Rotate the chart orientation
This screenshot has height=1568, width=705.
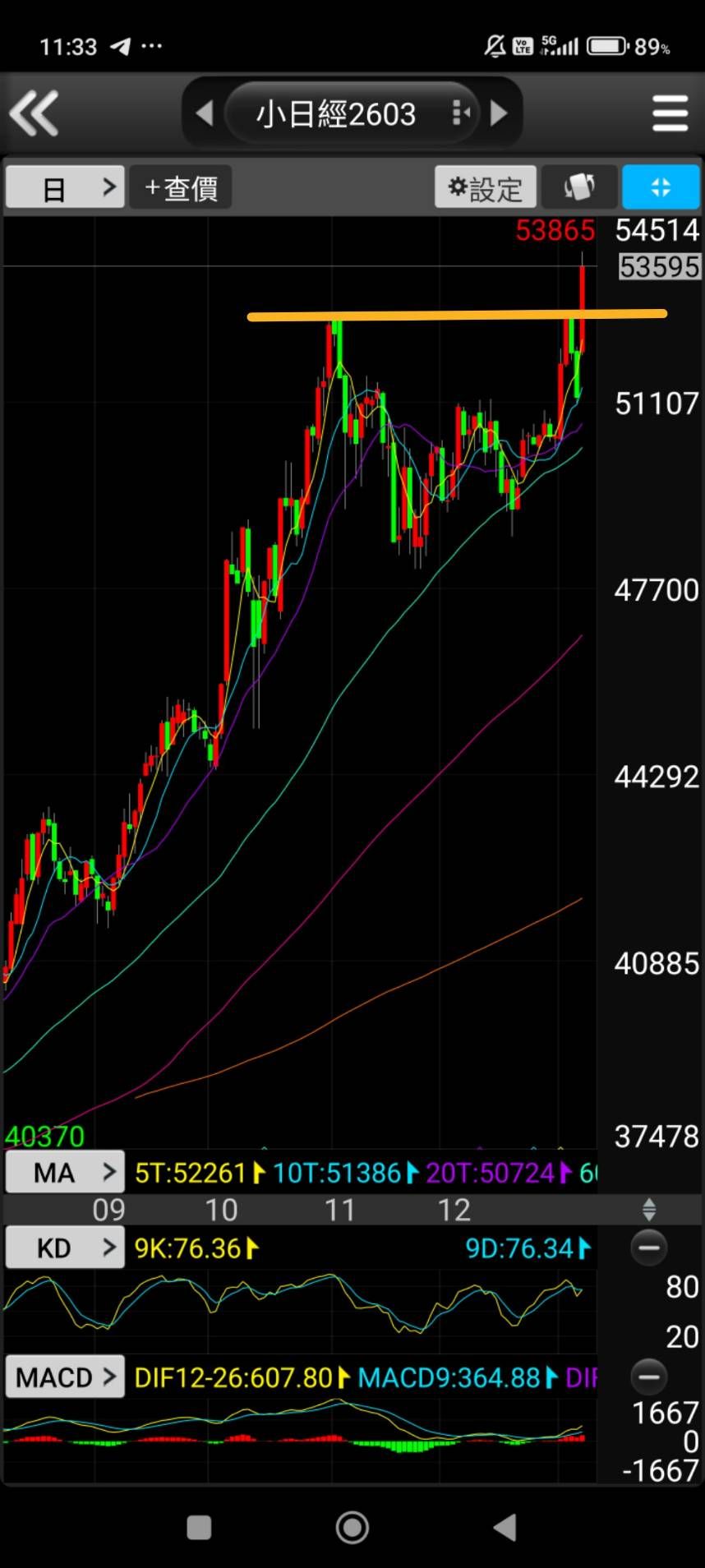point(579,188)
